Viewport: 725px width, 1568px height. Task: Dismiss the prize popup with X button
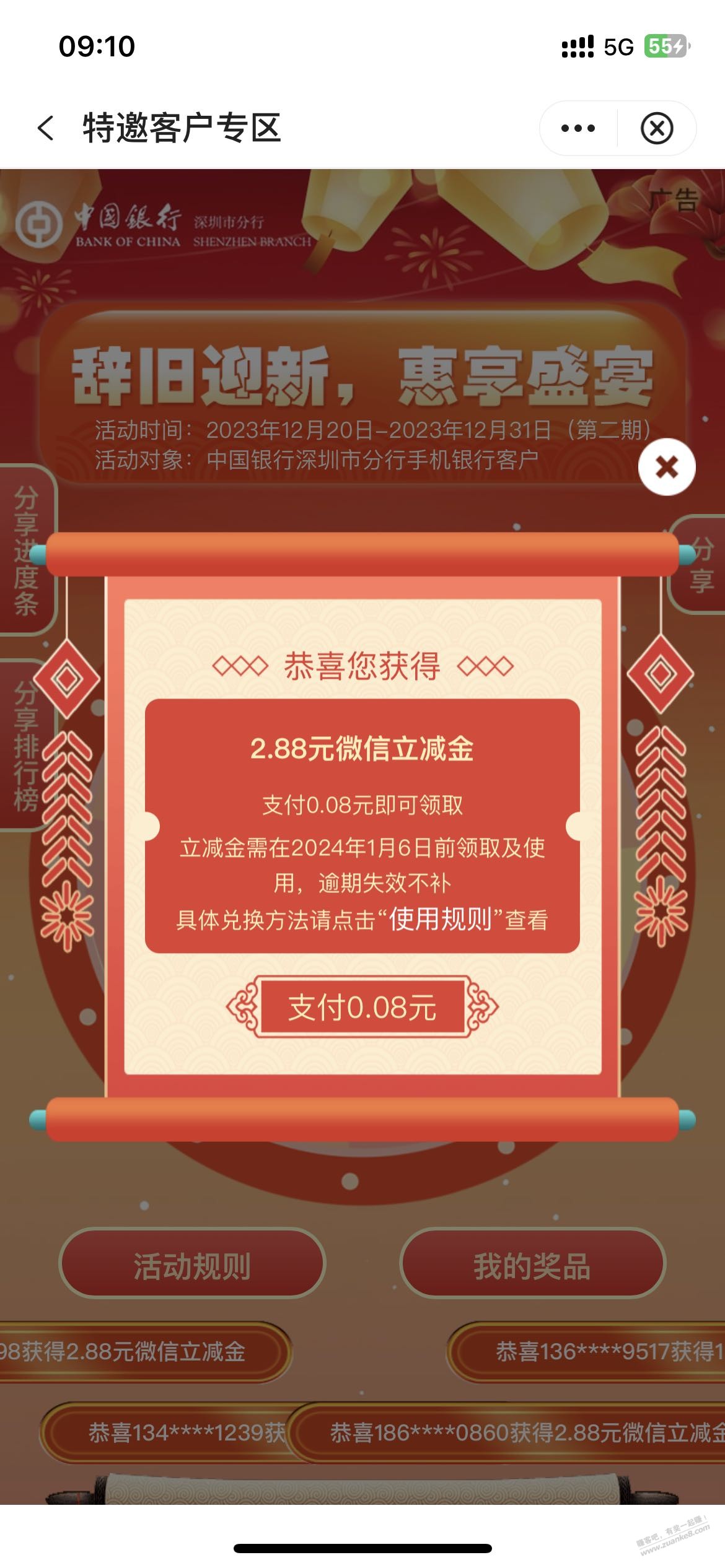[x=667, y=467]
